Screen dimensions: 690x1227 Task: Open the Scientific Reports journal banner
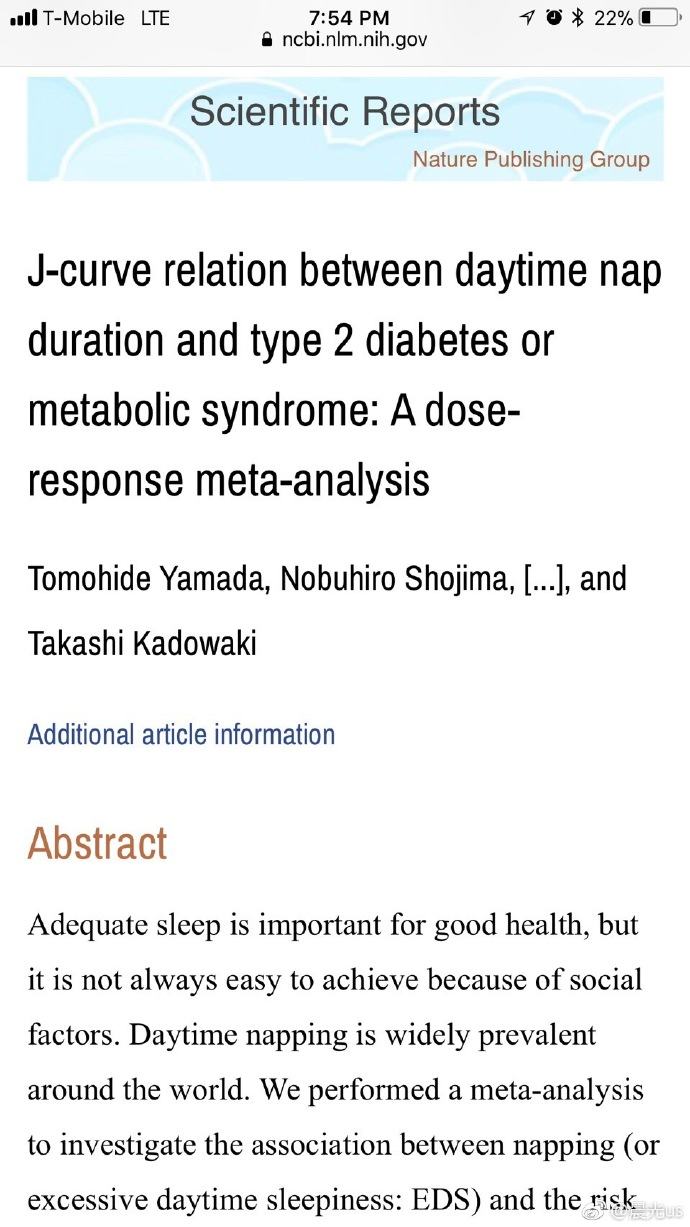coord(345,130)
